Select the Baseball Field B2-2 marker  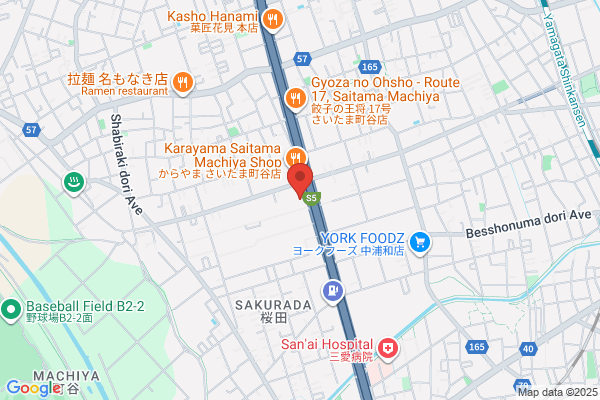pos(11,310)
